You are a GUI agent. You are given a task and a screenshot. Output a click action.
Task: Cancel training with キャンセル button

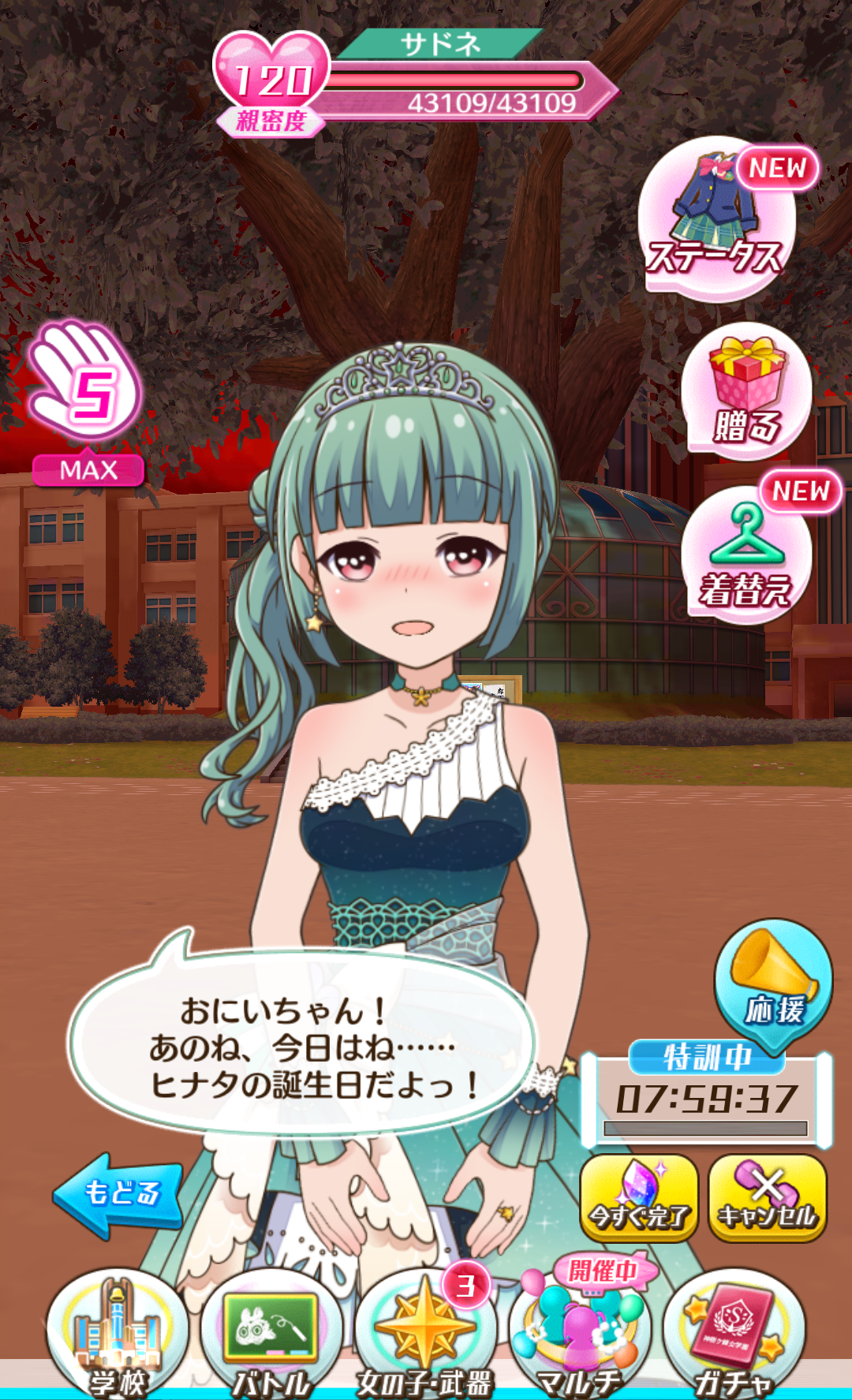point(767,1197)
